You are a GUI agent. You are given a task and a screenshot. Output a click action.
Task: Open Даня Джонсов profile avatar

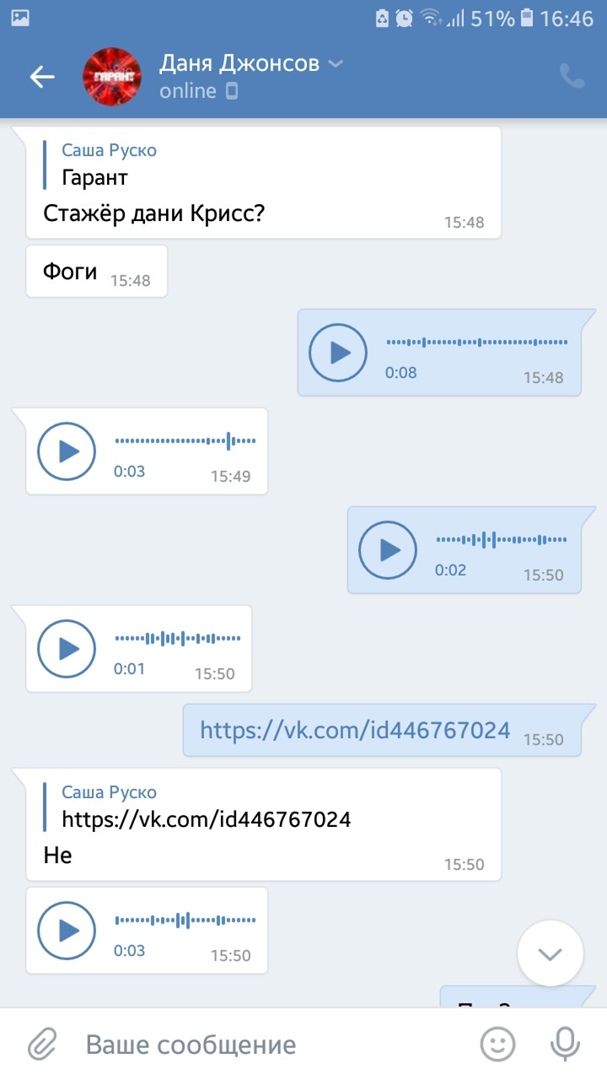tap(111, 77)
